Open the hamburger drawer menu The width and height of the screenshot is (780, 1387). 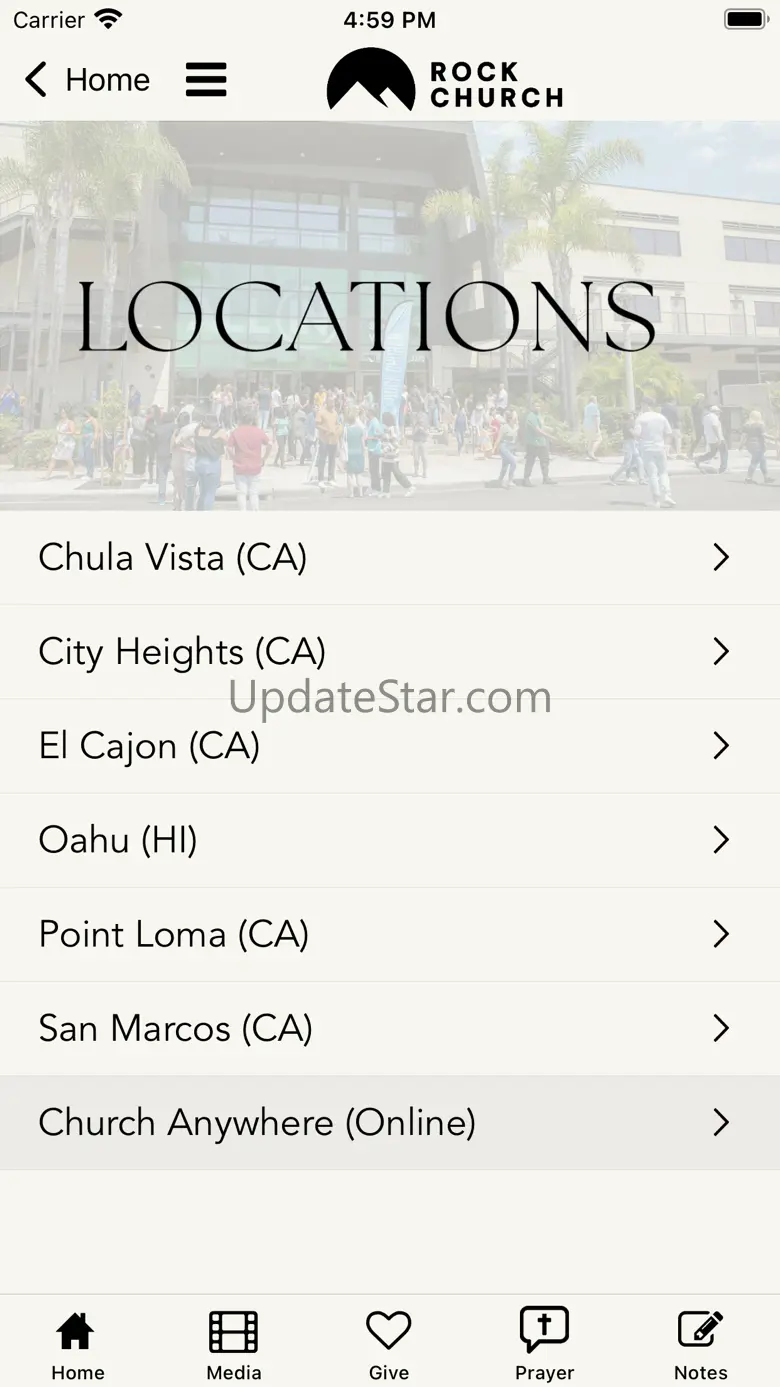point(206,80)
